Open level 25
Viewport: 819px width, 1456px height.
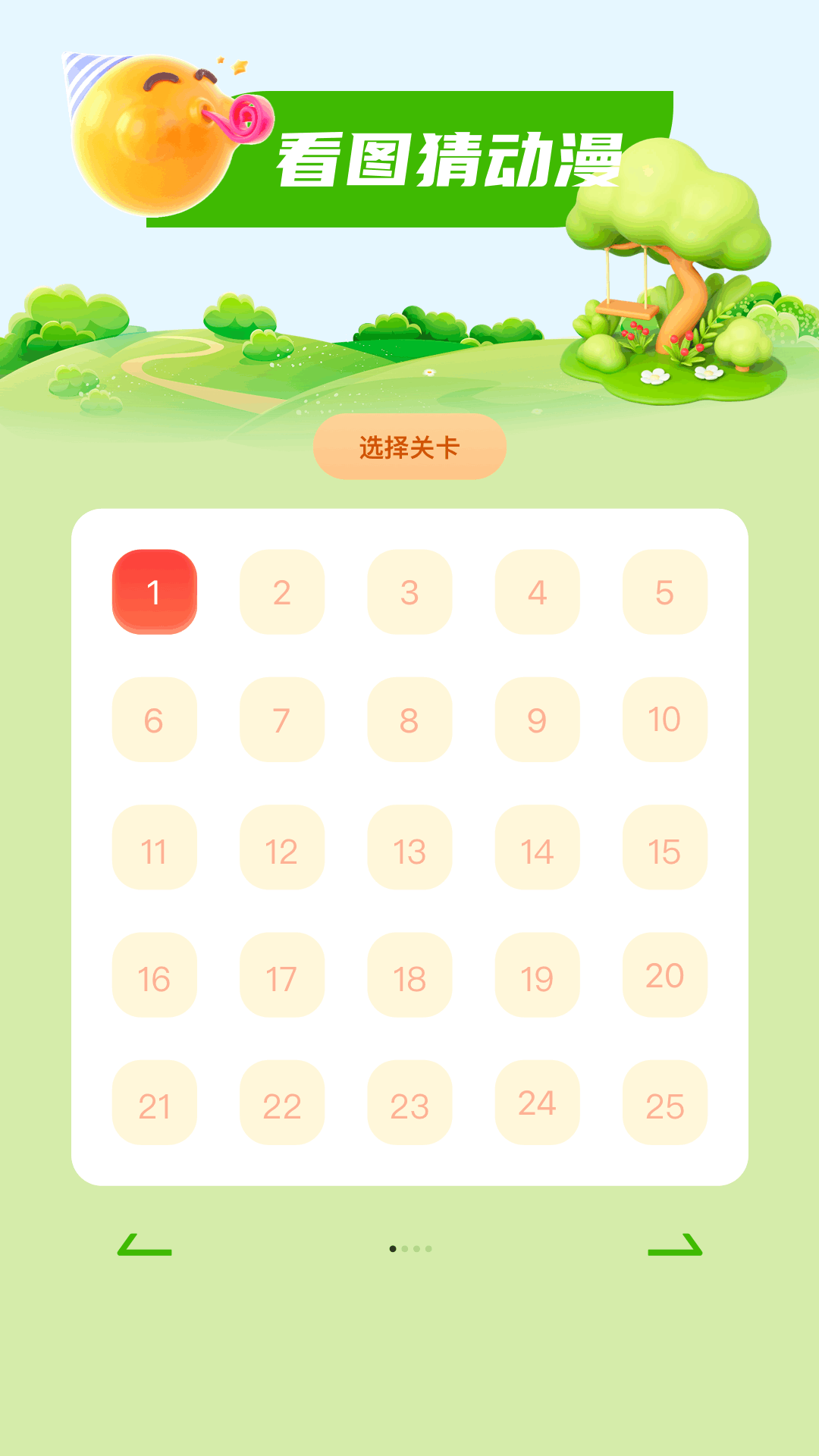coord(665,1103)
